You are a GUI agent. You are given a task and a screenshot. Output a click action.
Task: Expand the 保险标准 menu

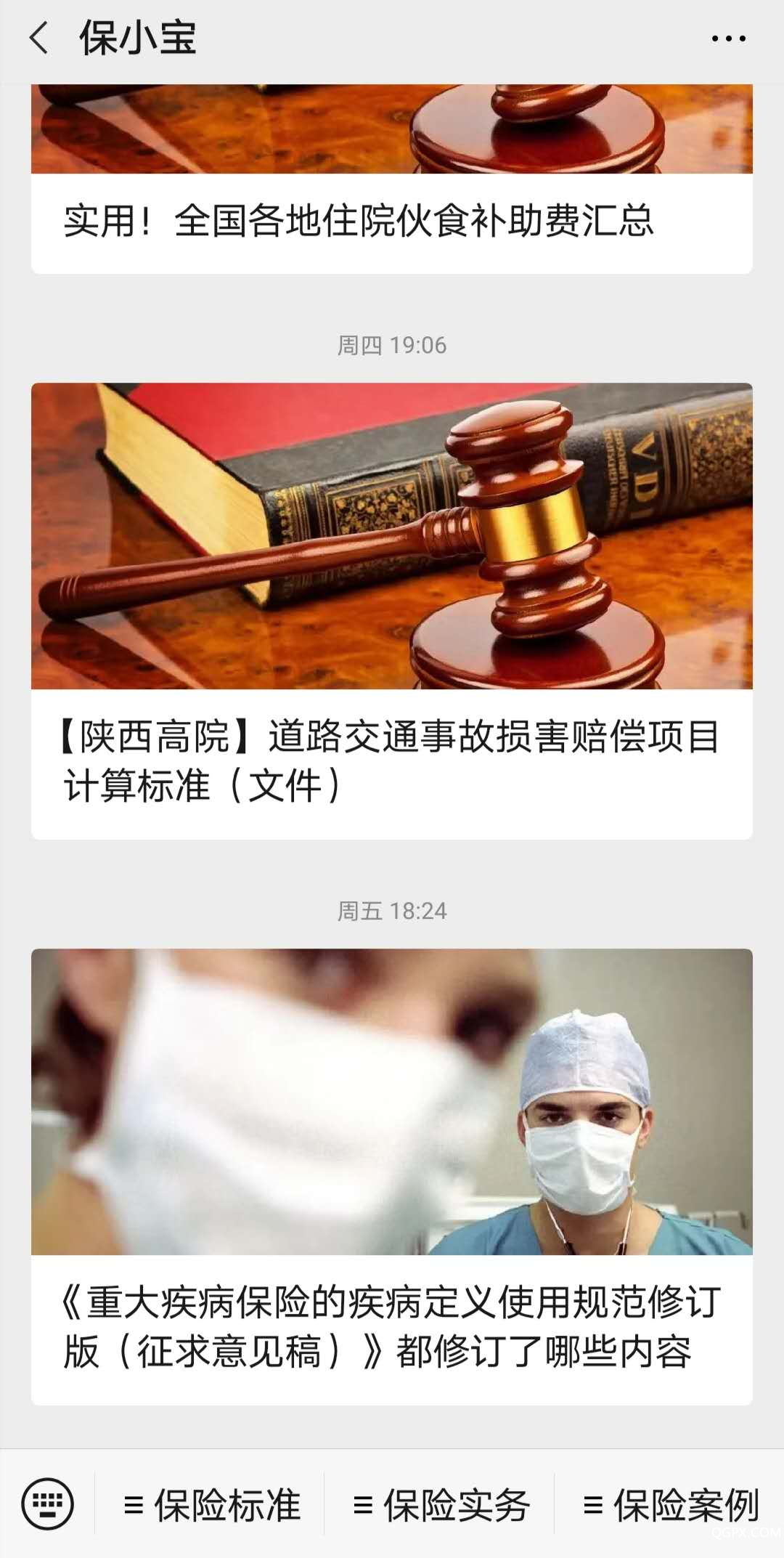(211, 1504)
